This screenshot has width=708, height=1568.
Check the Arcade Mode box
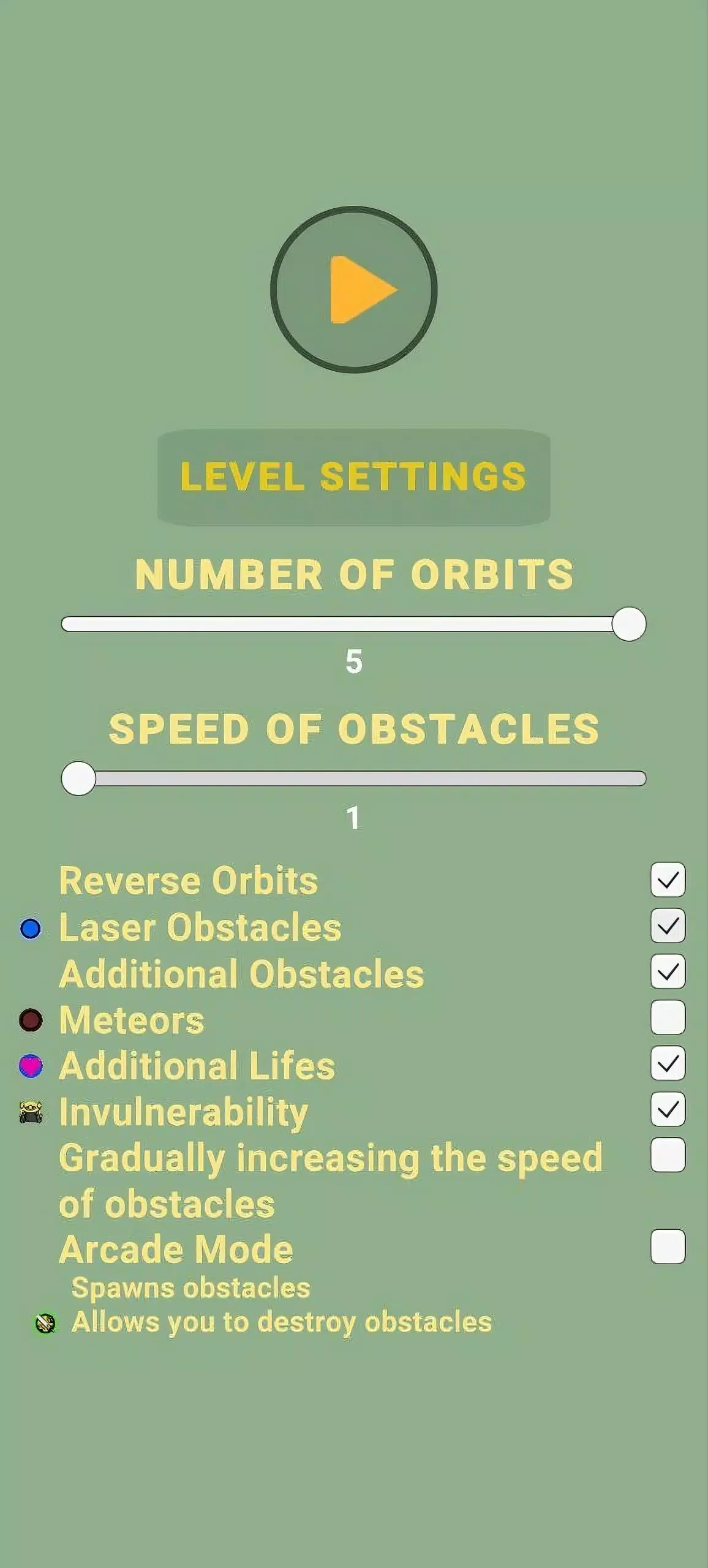click(x=668, y=1246)
